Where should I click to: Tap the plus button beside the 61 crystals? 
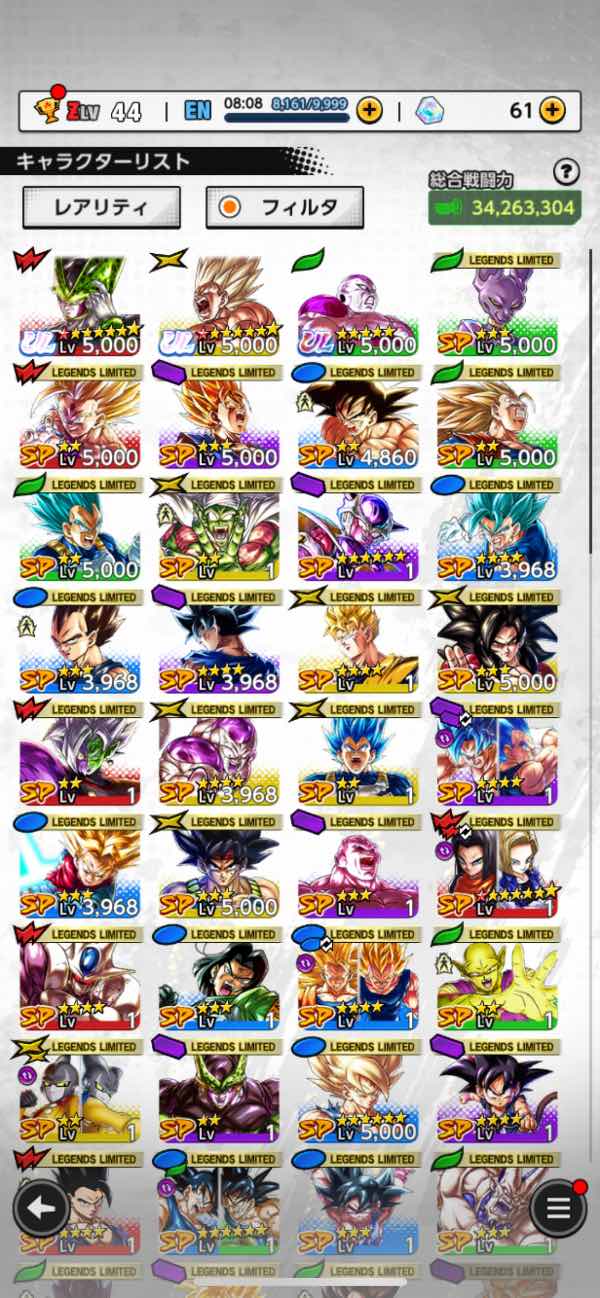coord(552,110)
